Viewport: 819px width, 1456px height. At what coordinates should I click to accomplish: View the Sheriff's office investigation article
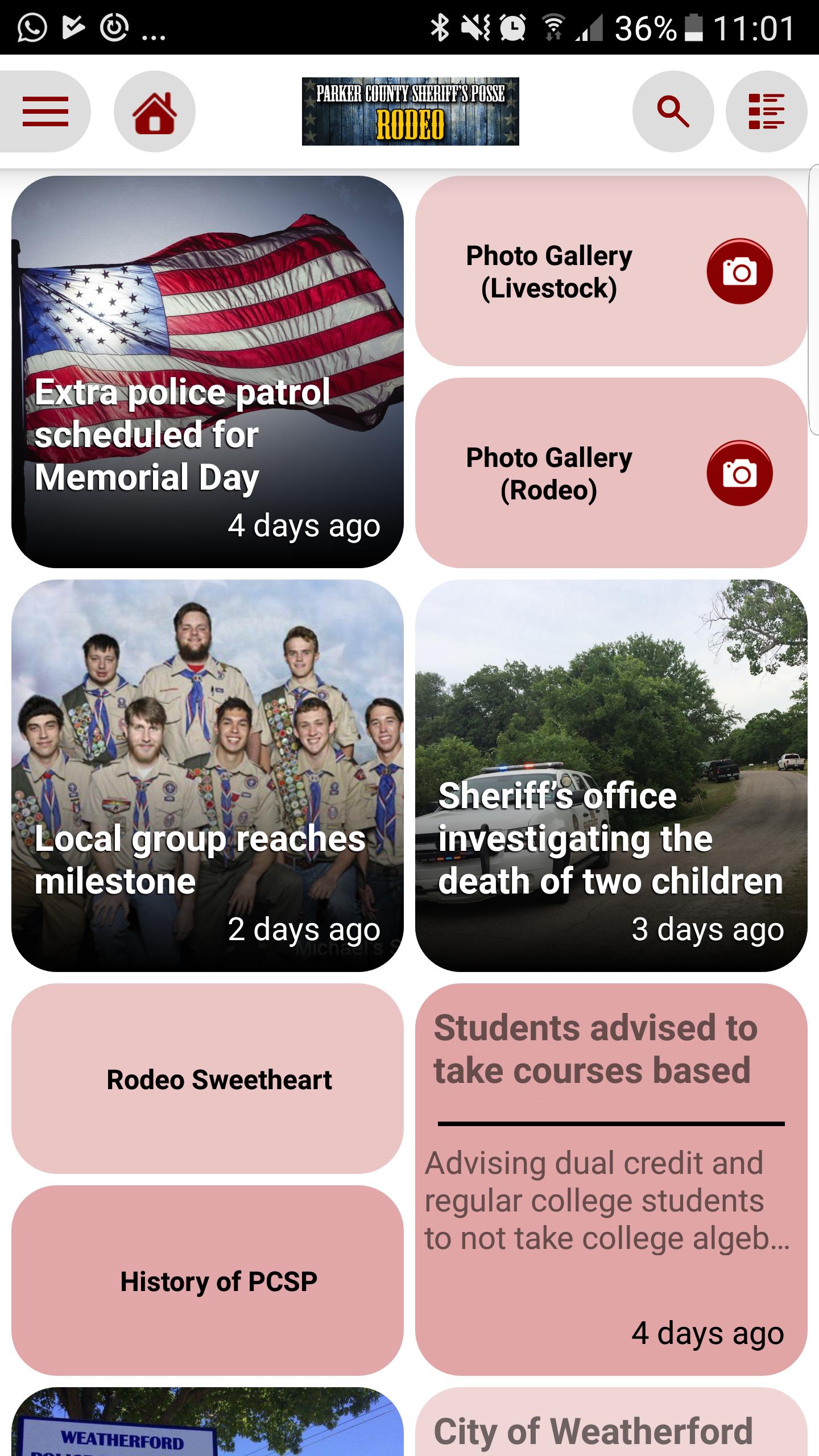611,775
